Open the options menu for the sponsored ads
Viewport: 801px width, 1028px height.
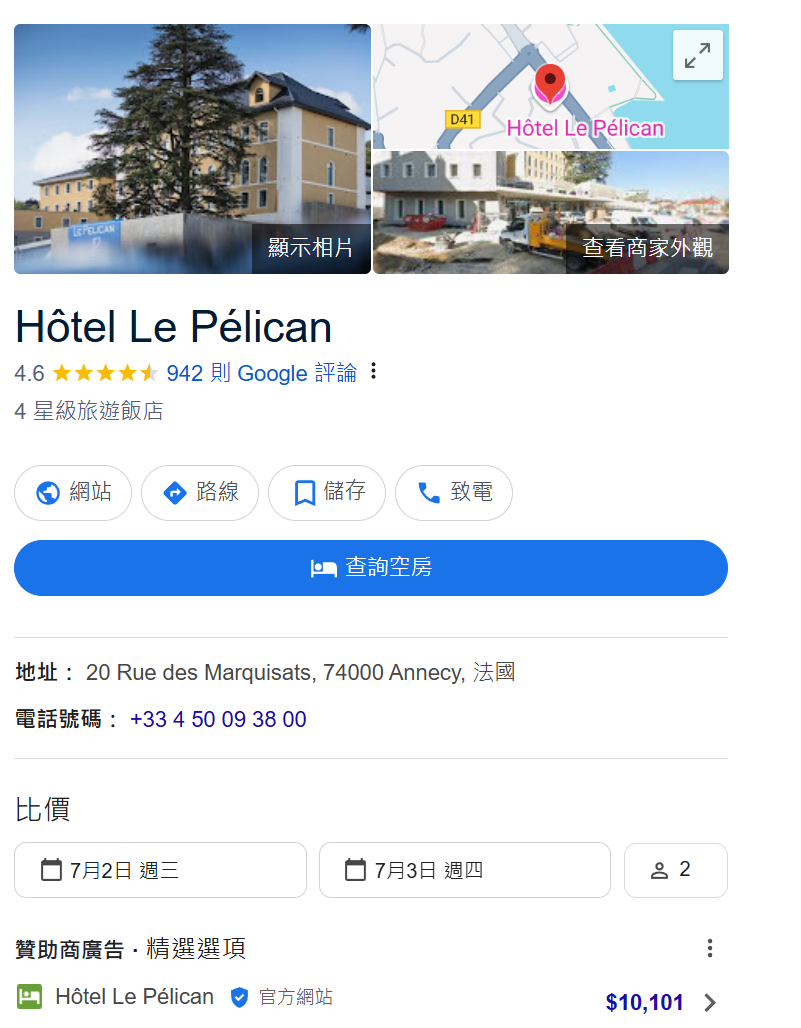[709, 948]
